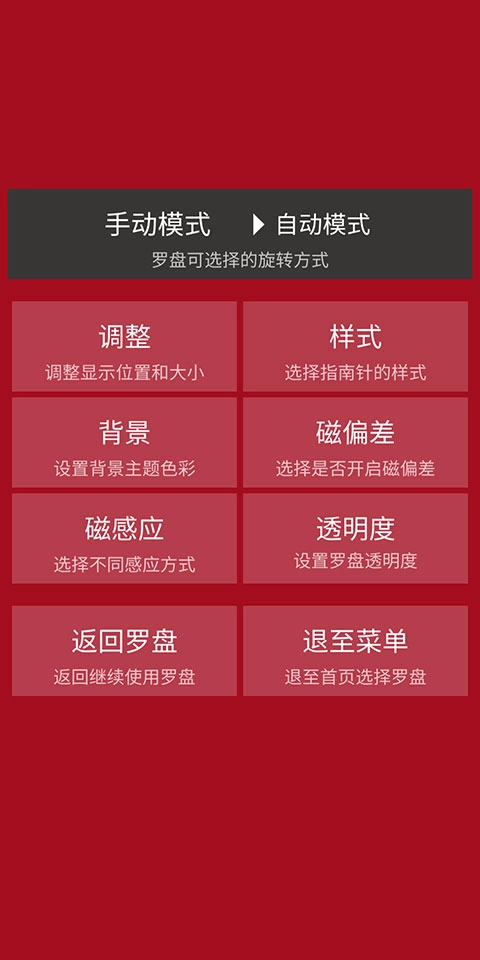Tap 返回罗盘 to continue using compass
Viewport: 480px width, 960px height.
click(x=124, y=651)
